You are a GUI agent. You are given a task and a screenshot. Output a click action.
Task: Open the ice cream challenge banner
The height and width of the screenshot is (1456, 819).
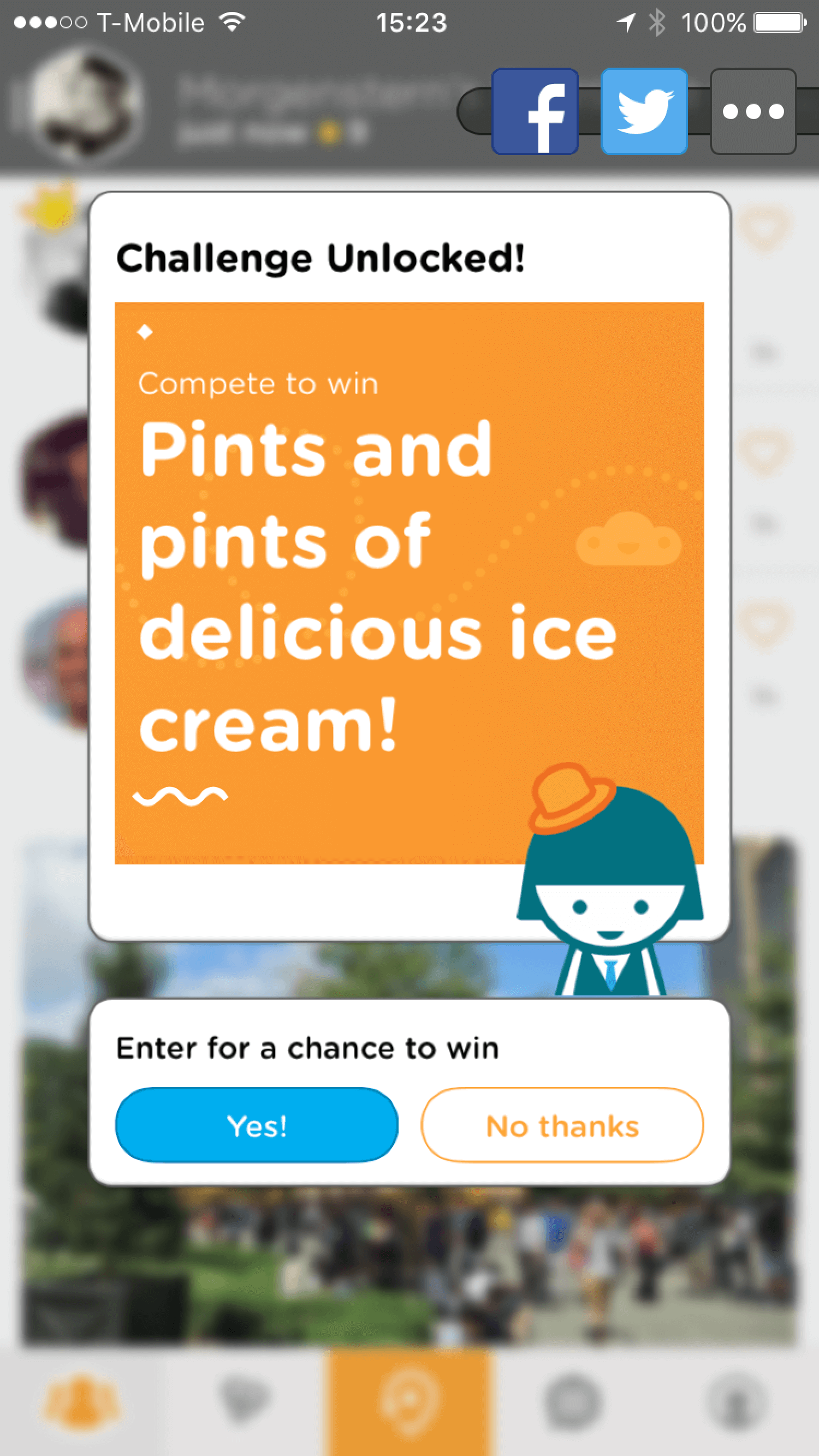[409, 582]
